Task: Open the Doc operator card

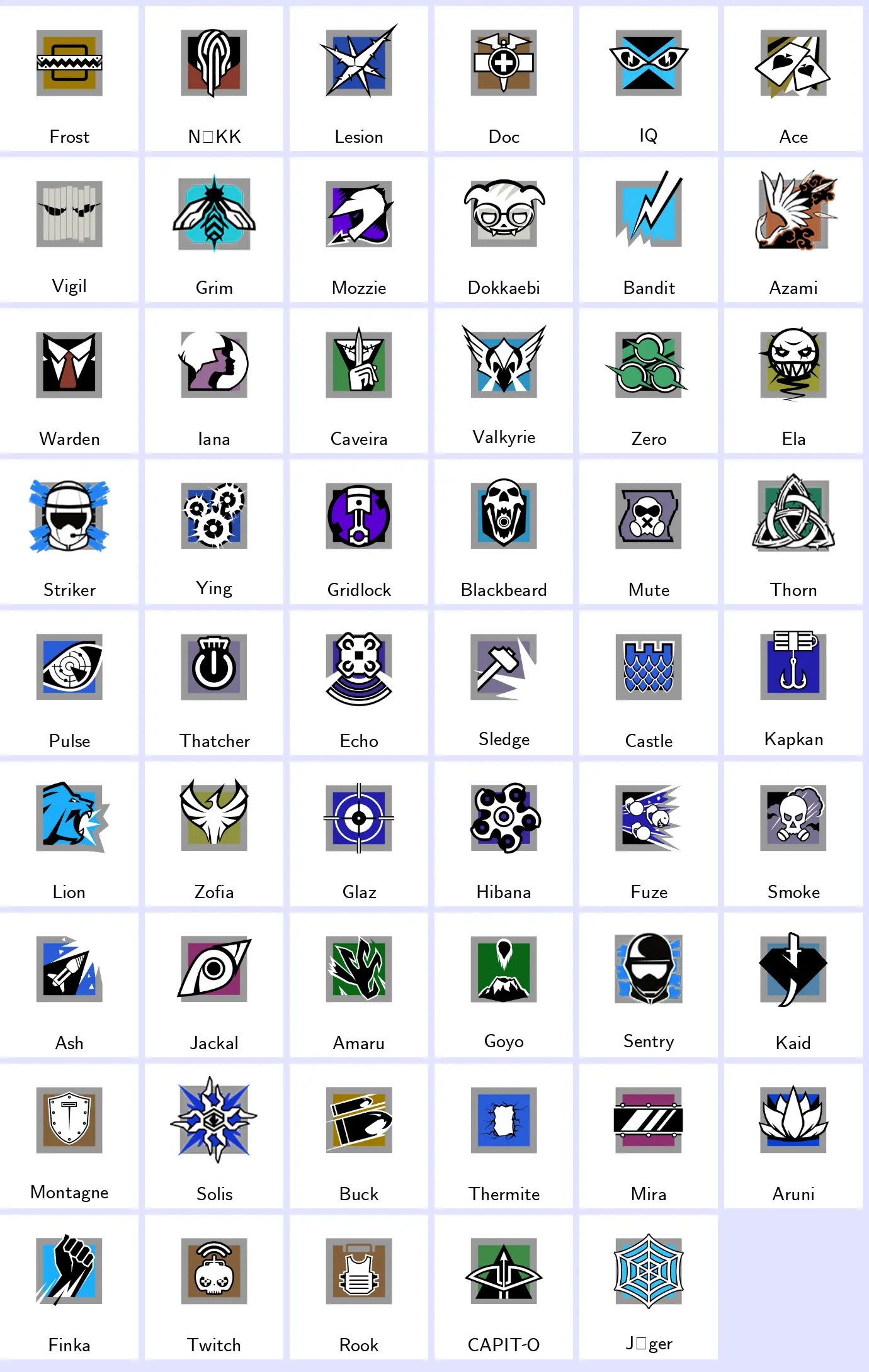Action: click(504, 79)
